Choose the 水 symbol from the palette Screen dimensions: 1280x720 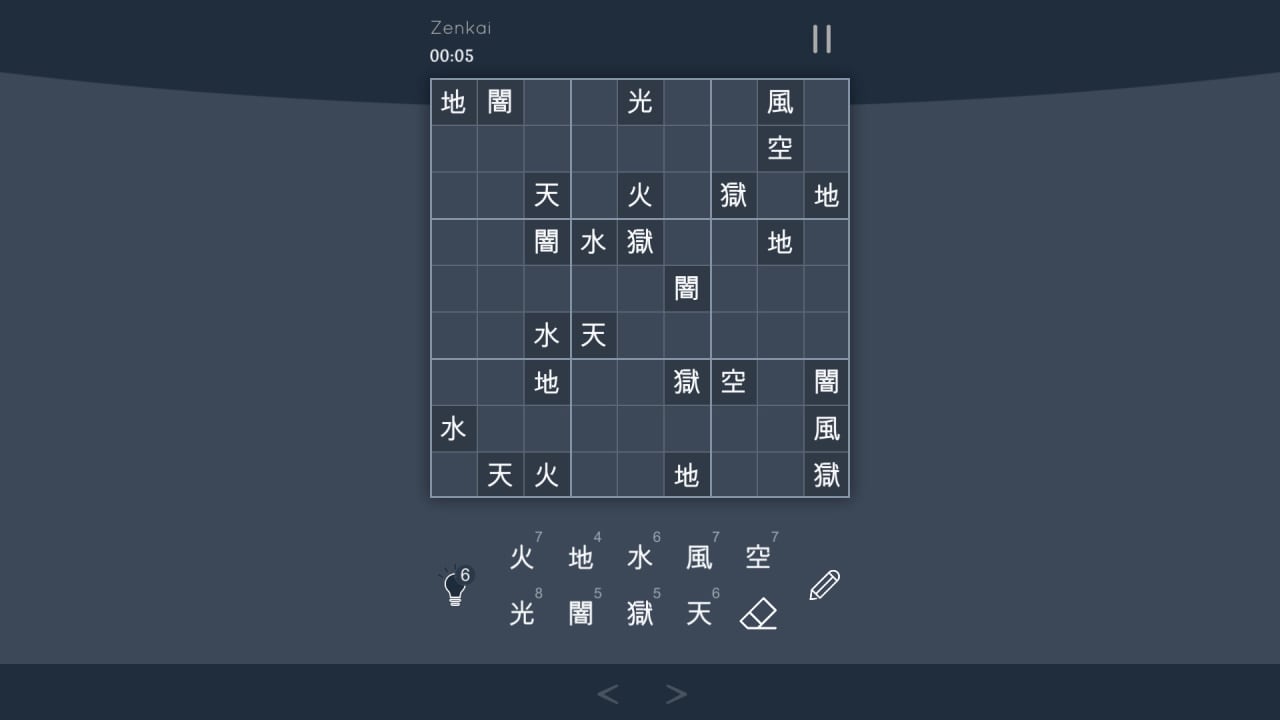pos(640,558)
